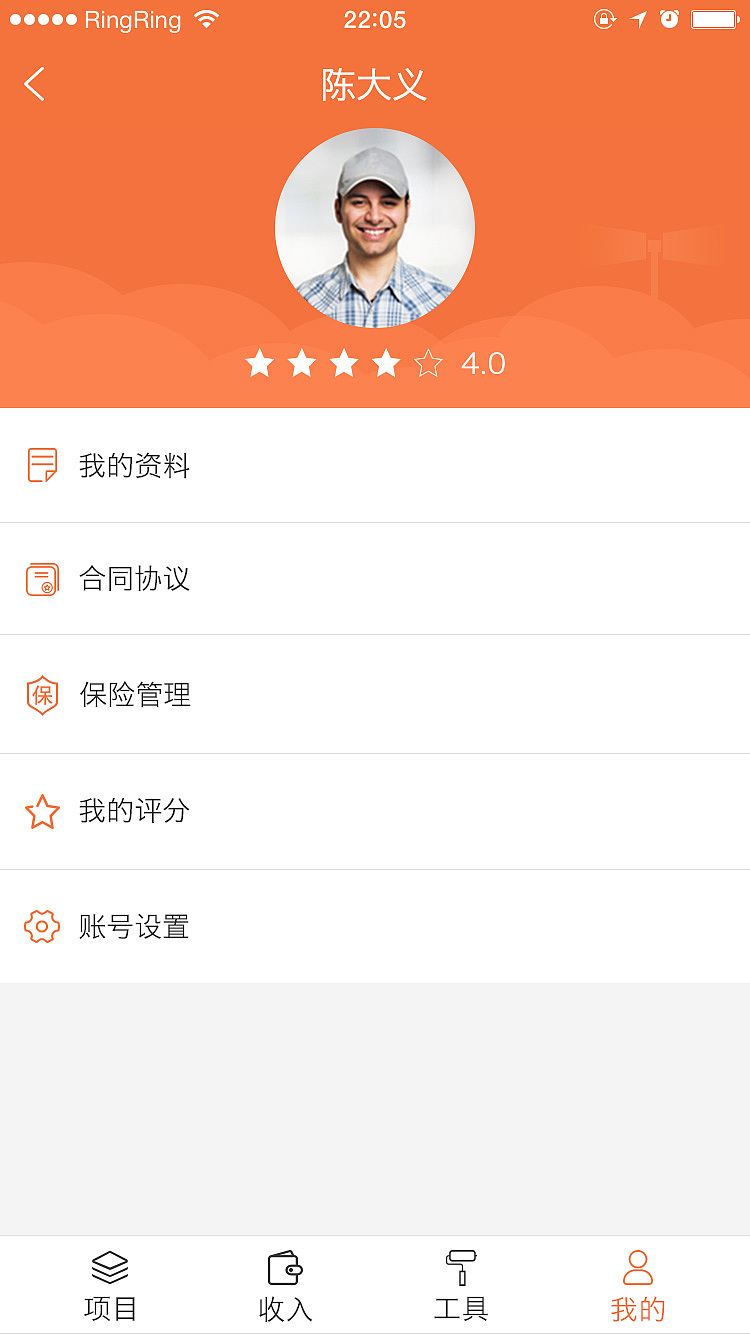The image size is (750, 1334).
Task: Click the 保险管理 shield icon
Action: [x=43, y=695]
